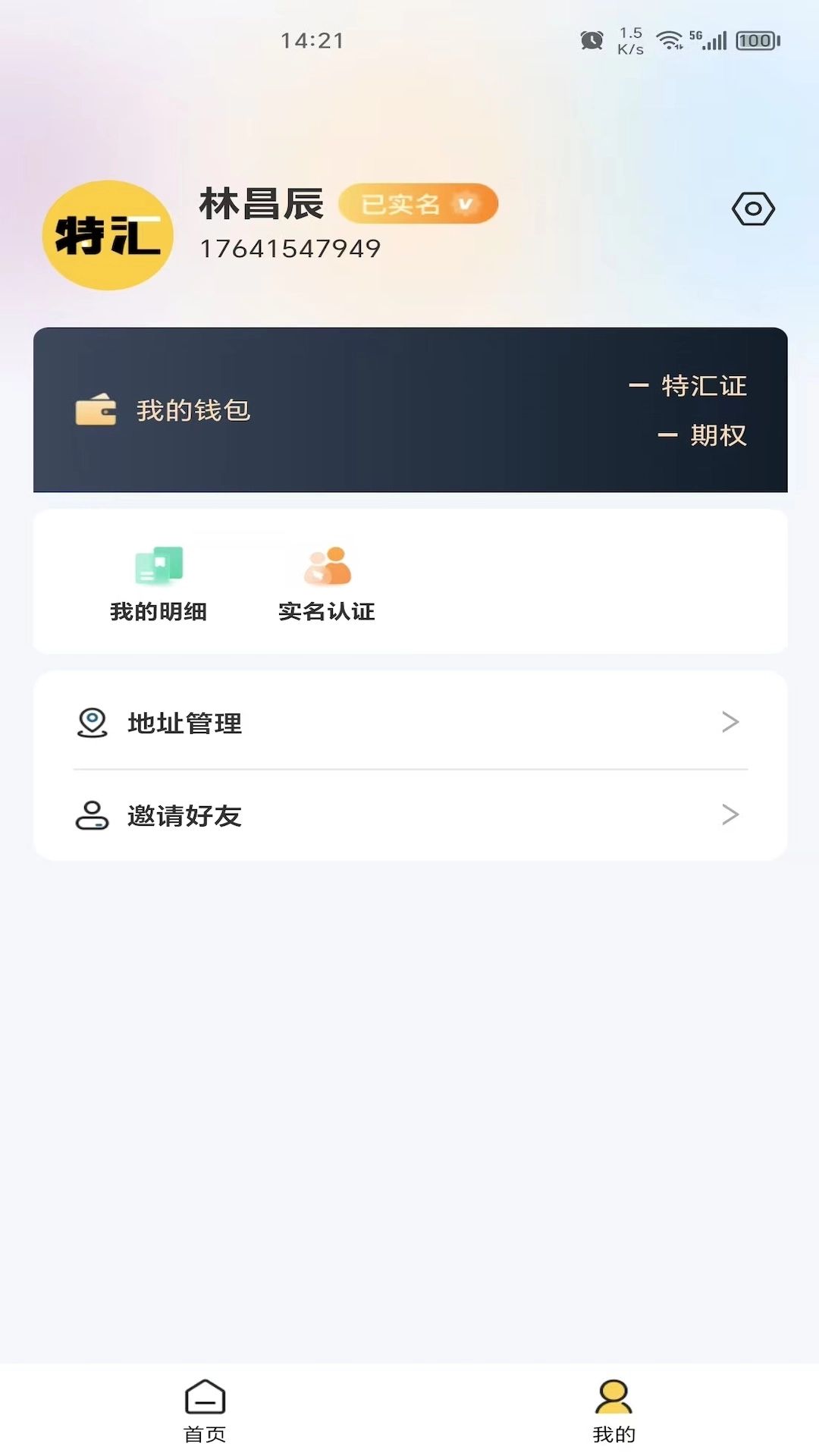Tap the person icon beside 邀请好友
This screenshot has height=1456, width=819.
(93, 815)
